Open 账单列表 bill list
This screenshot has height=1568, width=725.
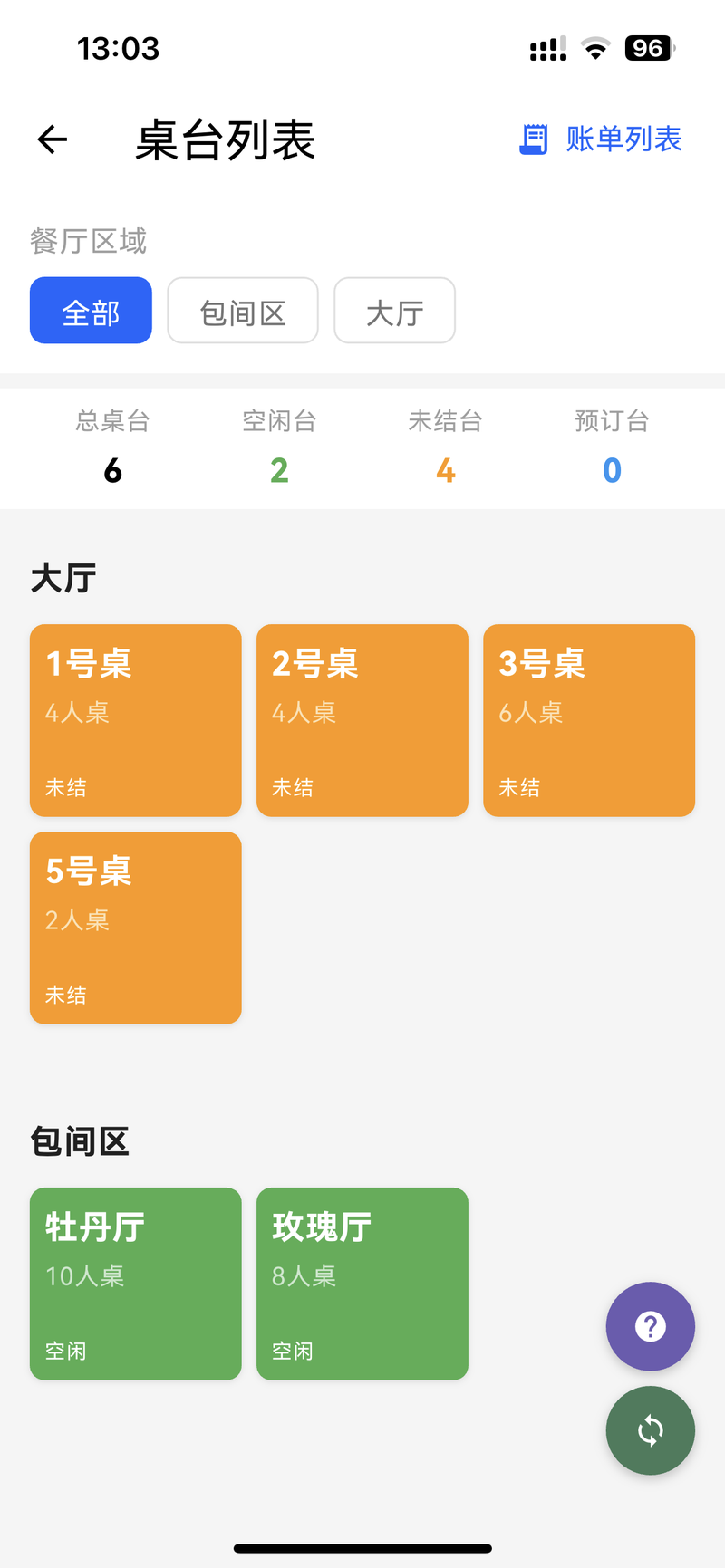coord(601,139)
